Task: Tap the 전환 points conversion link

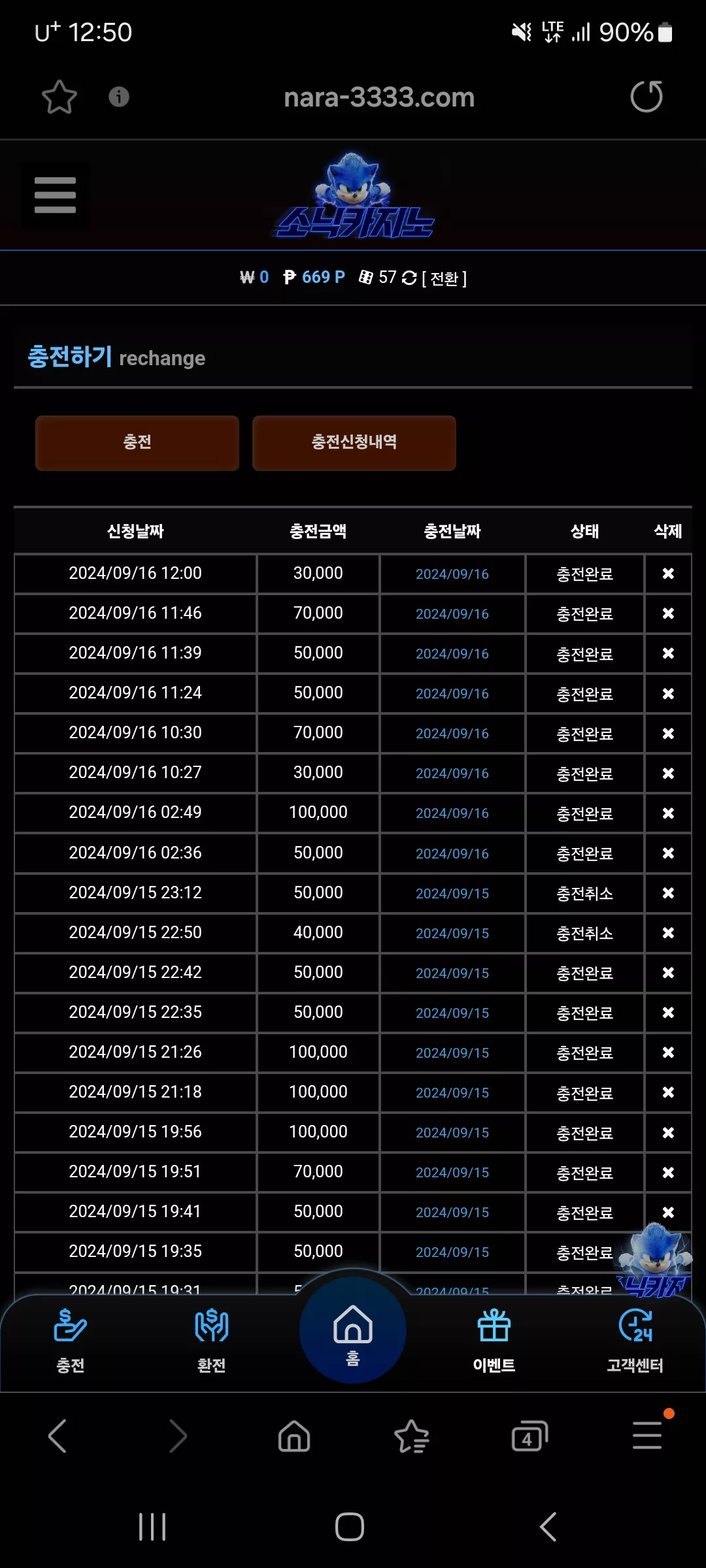Action: 444,278
